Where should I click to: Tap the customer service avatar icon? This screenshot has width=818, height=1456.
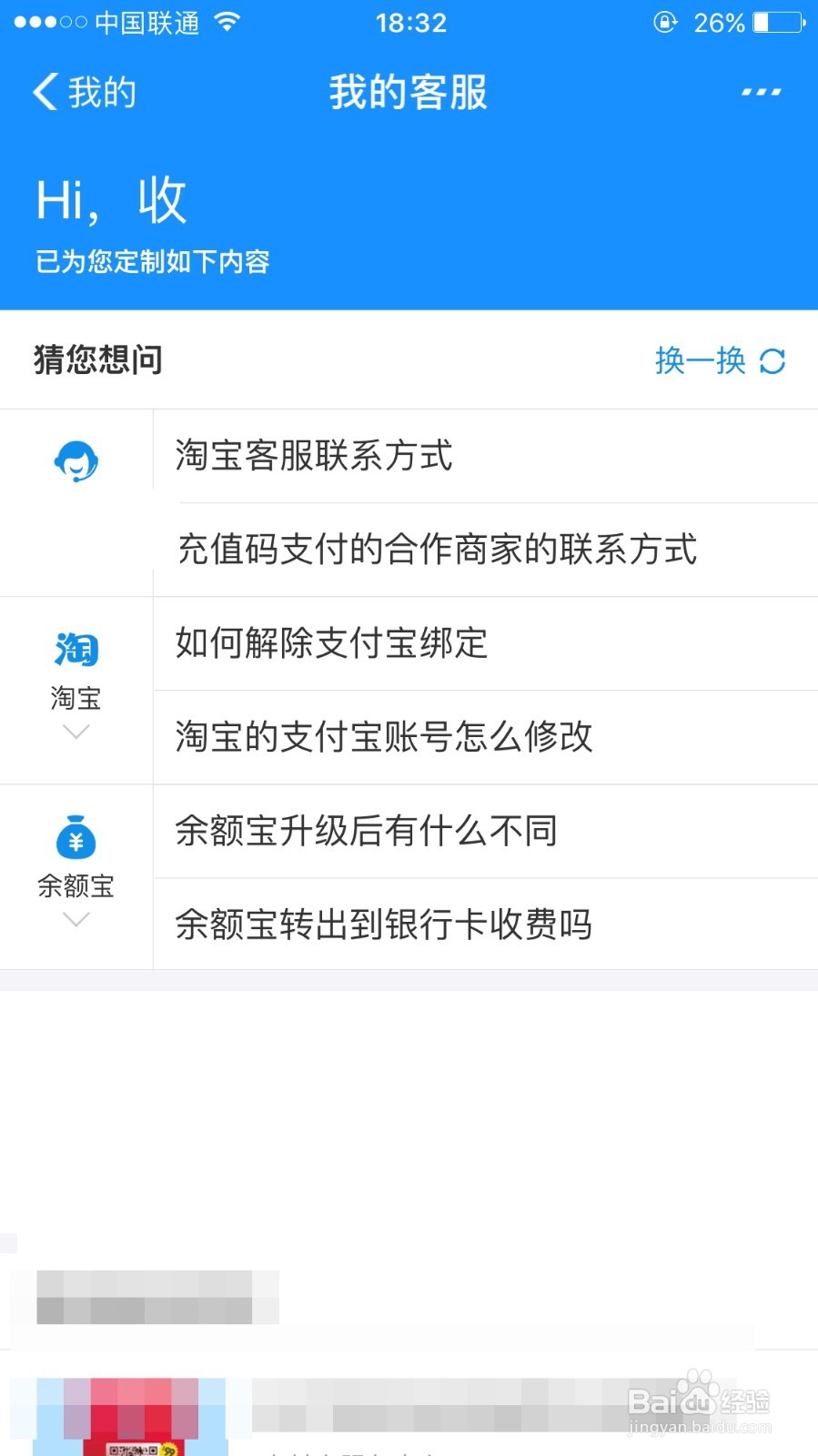click(x=76, y=462)
